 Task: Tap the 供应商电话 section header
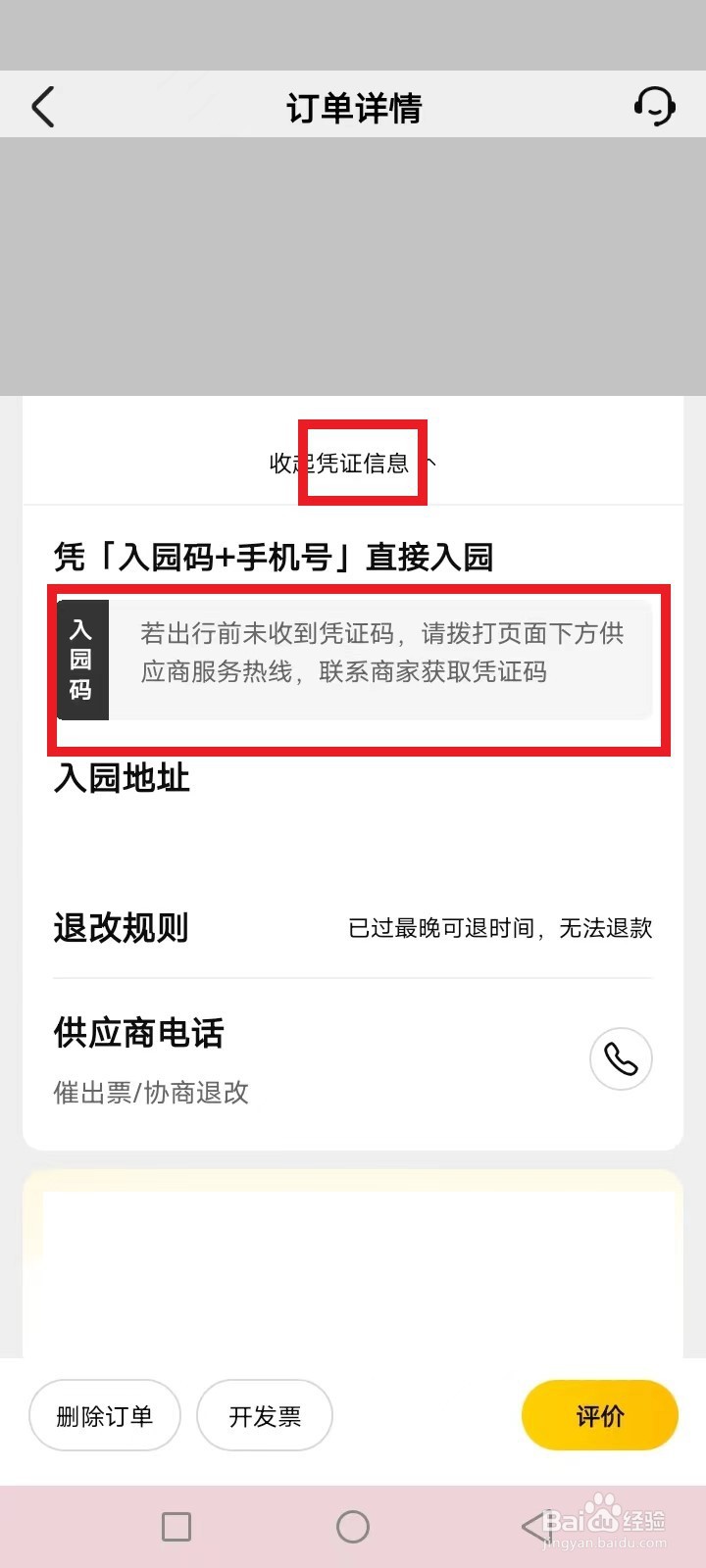(138, 1033)
